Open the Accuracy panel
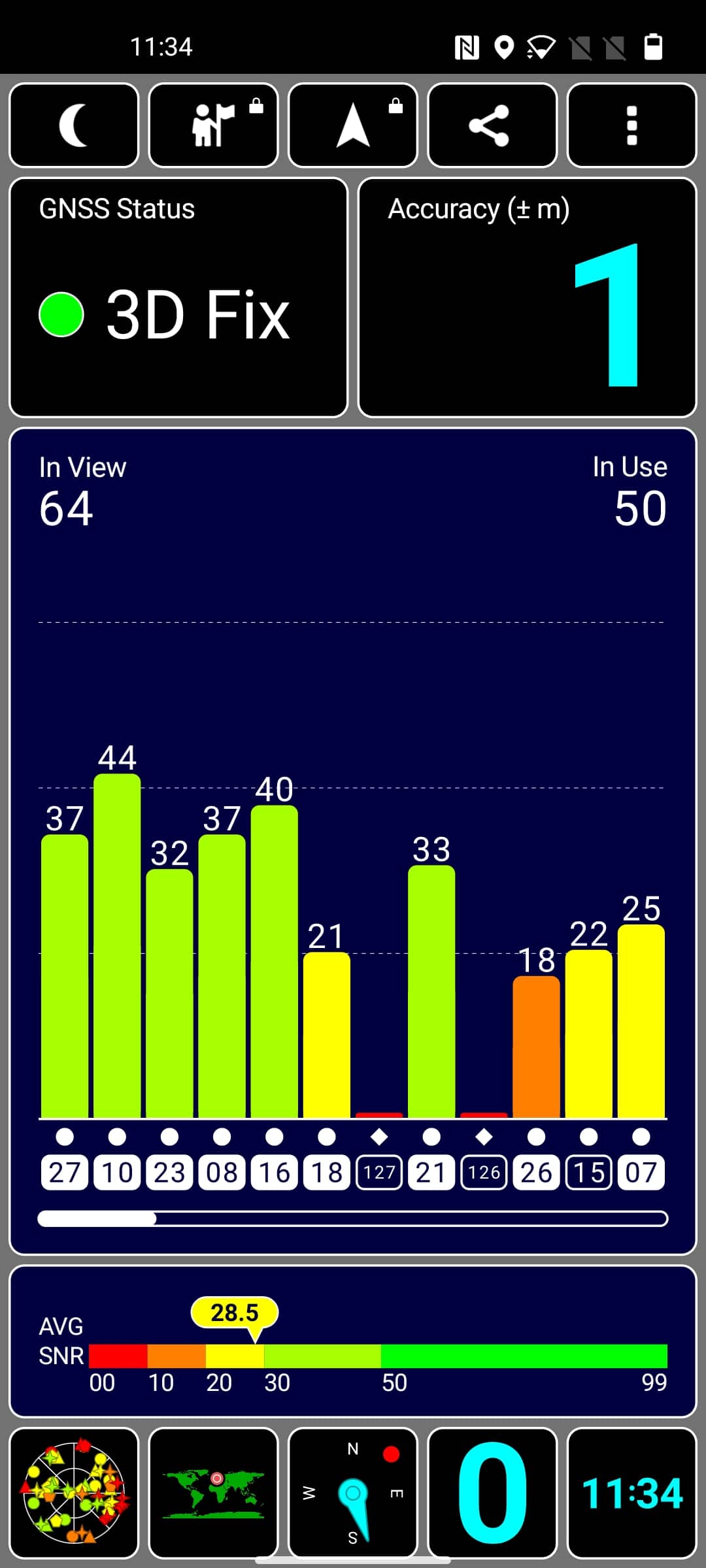706x1568 pixels. pyautogui.click(x=528, y=297)
